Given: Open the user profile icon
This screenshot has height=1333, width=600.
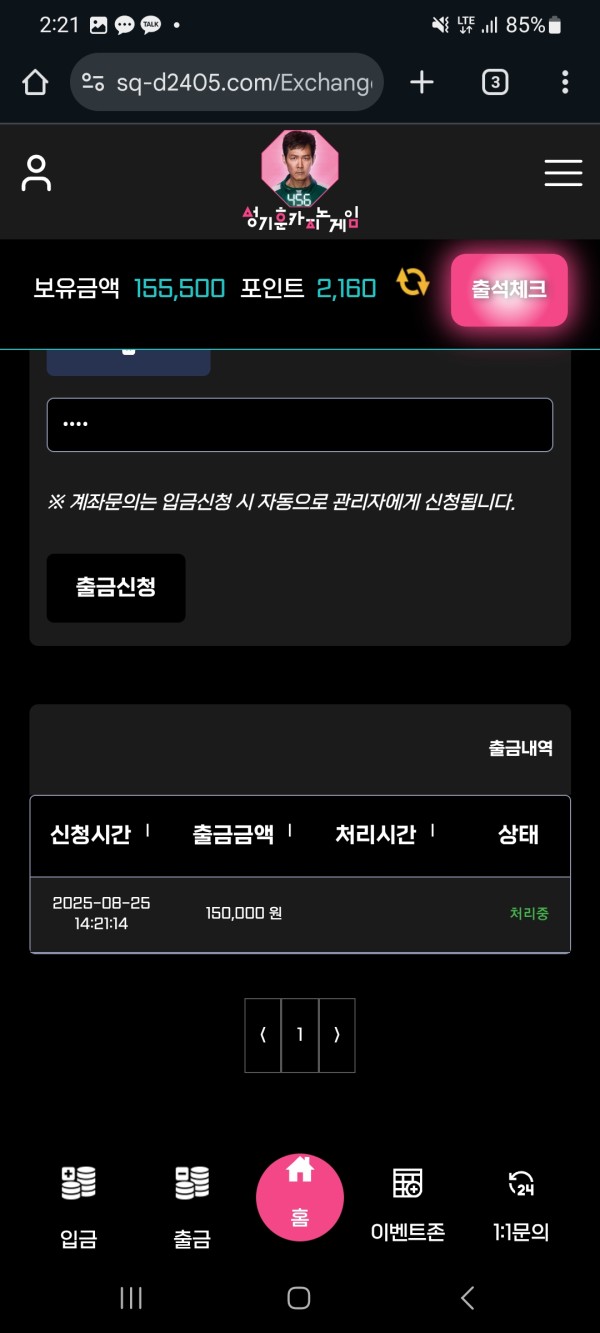Looking at the screenshot, I should pos(36,173).
